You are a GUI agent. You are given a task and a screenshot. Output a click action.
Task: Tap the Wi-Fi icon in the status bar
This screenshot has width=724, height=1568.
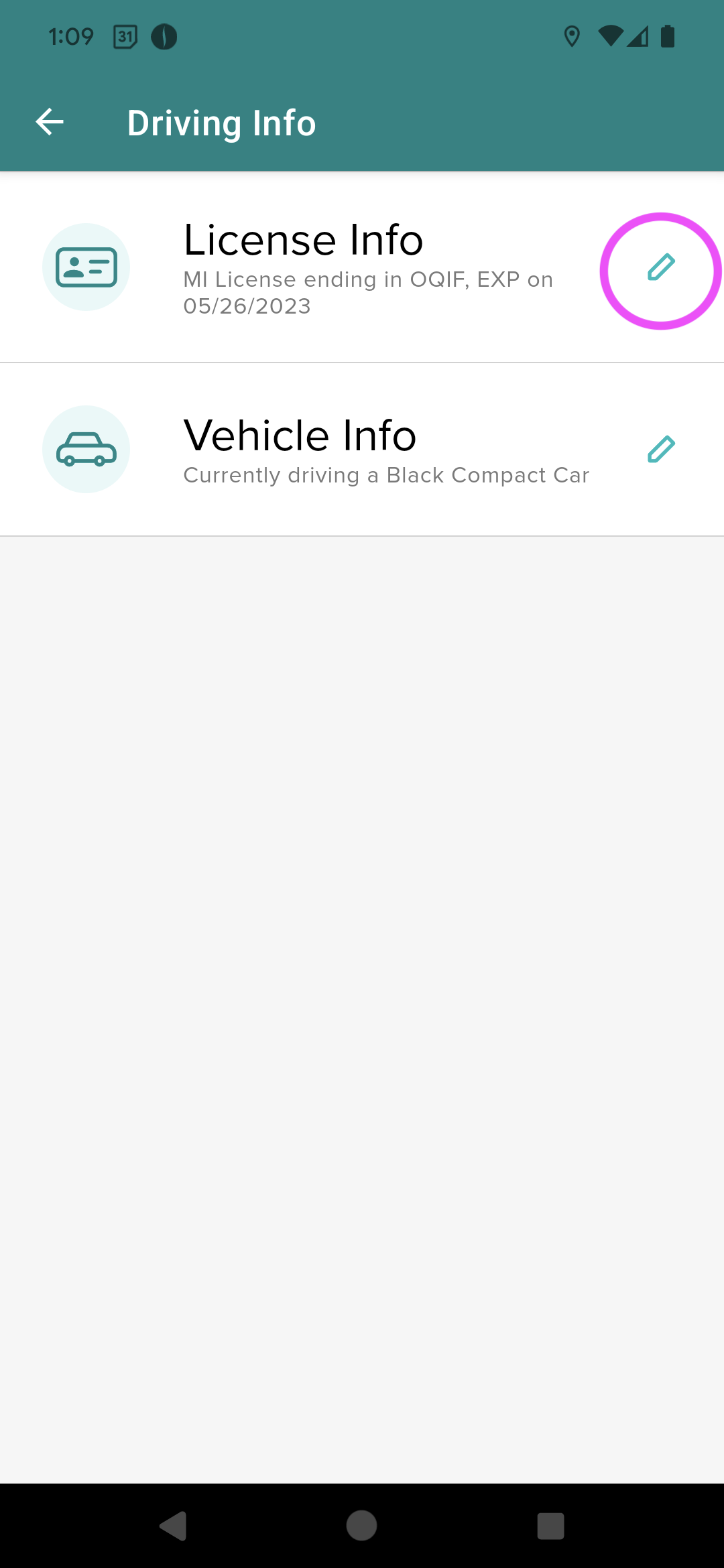(609, 37)
